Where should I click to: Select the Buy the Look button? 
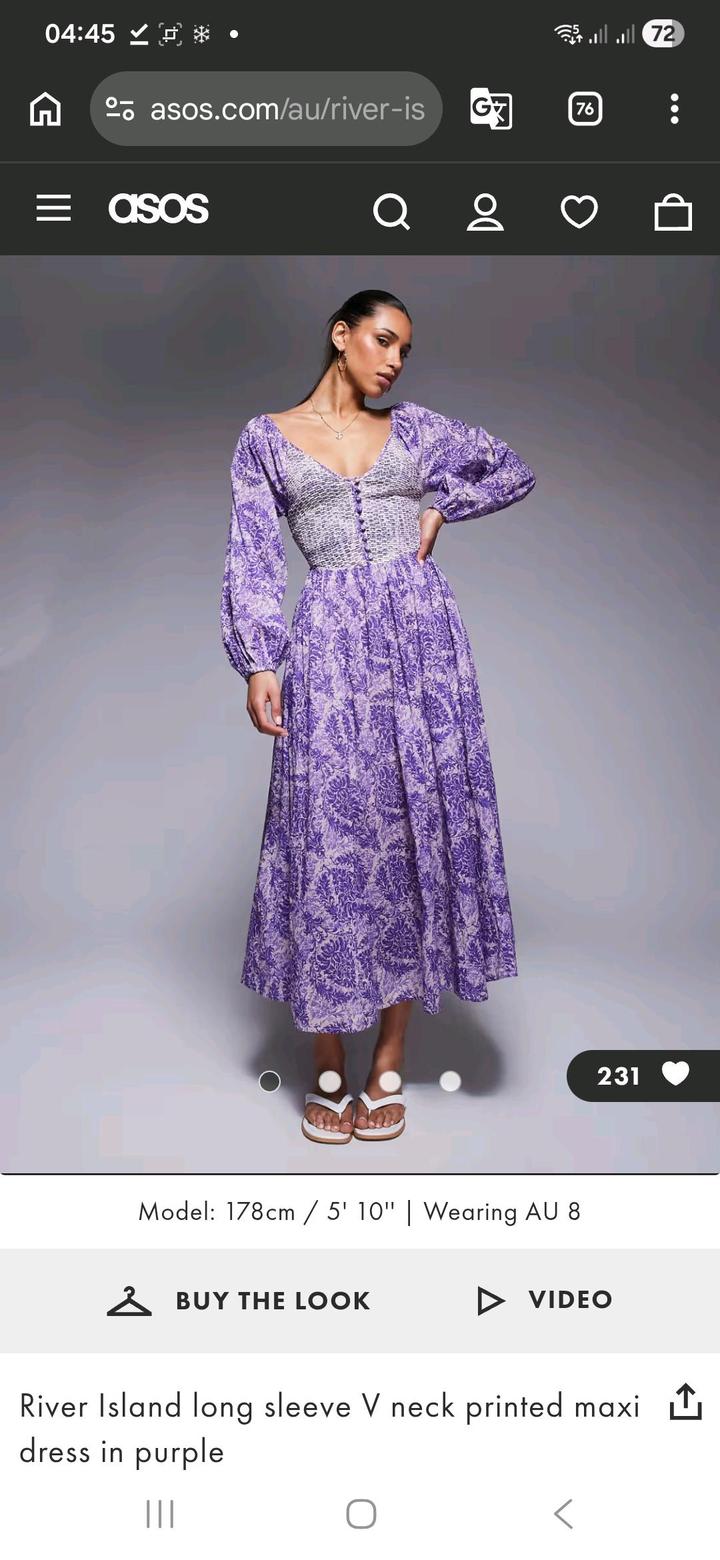tap(239, 1300)
